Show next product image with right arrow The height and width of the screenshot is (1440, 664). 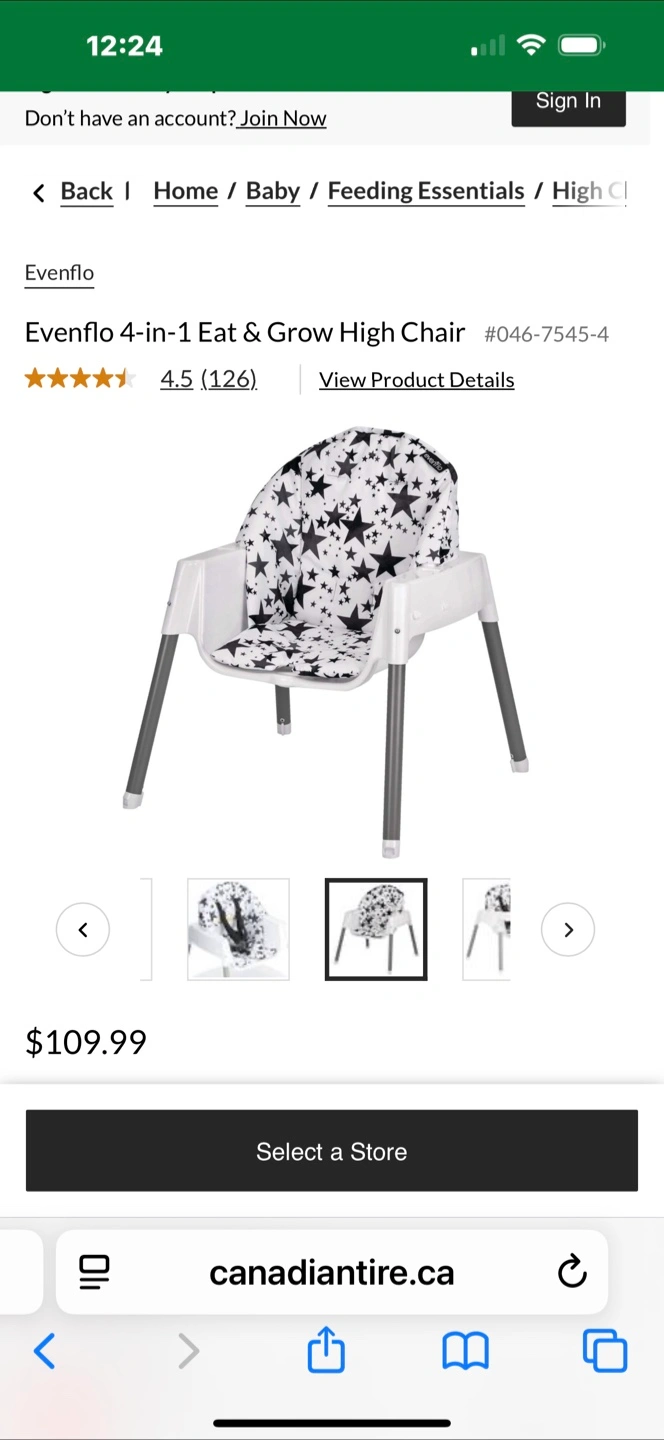568,930
